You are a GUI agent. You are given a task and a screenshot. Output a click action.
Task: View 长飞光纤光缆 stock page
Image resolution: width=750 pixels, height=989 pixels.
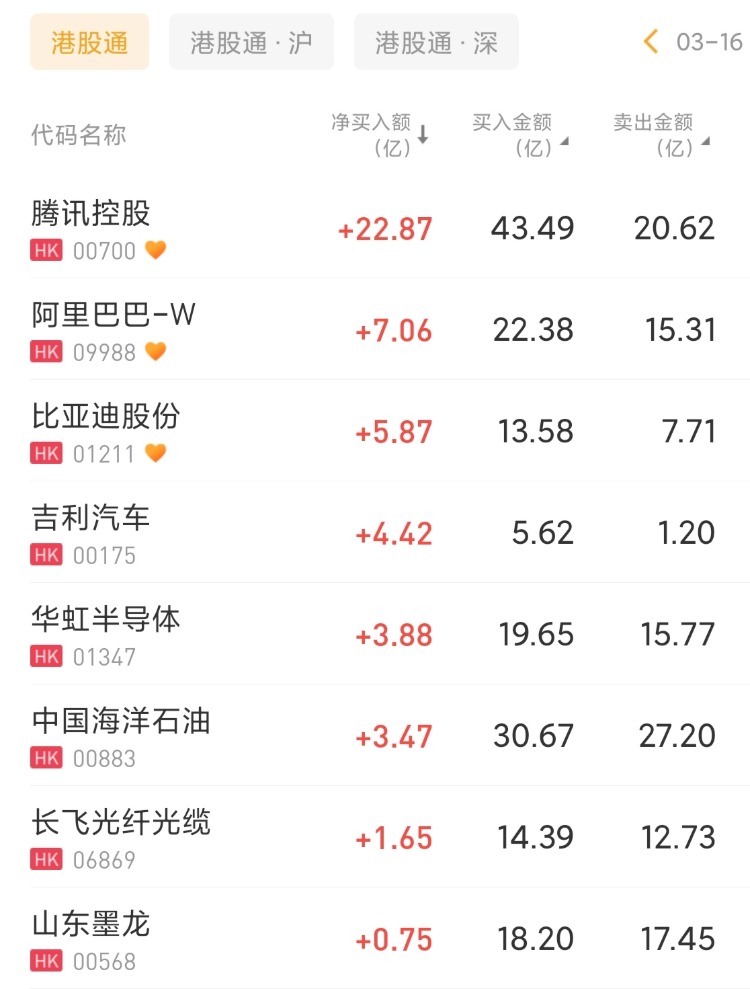pos(121,823)
